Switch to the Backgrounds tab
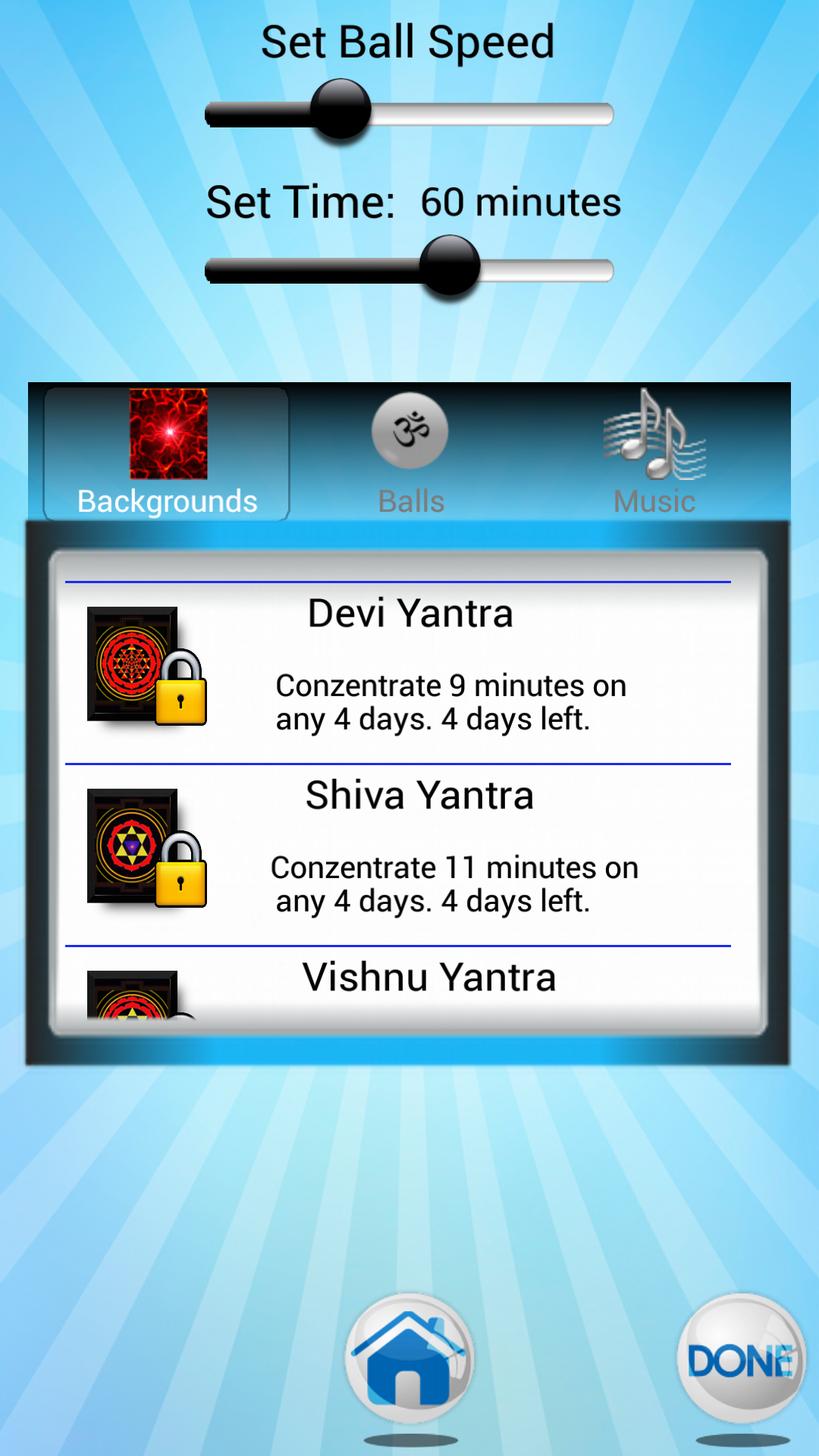Viewport: 819px width, 1456px height. click(x=167, y=453)
